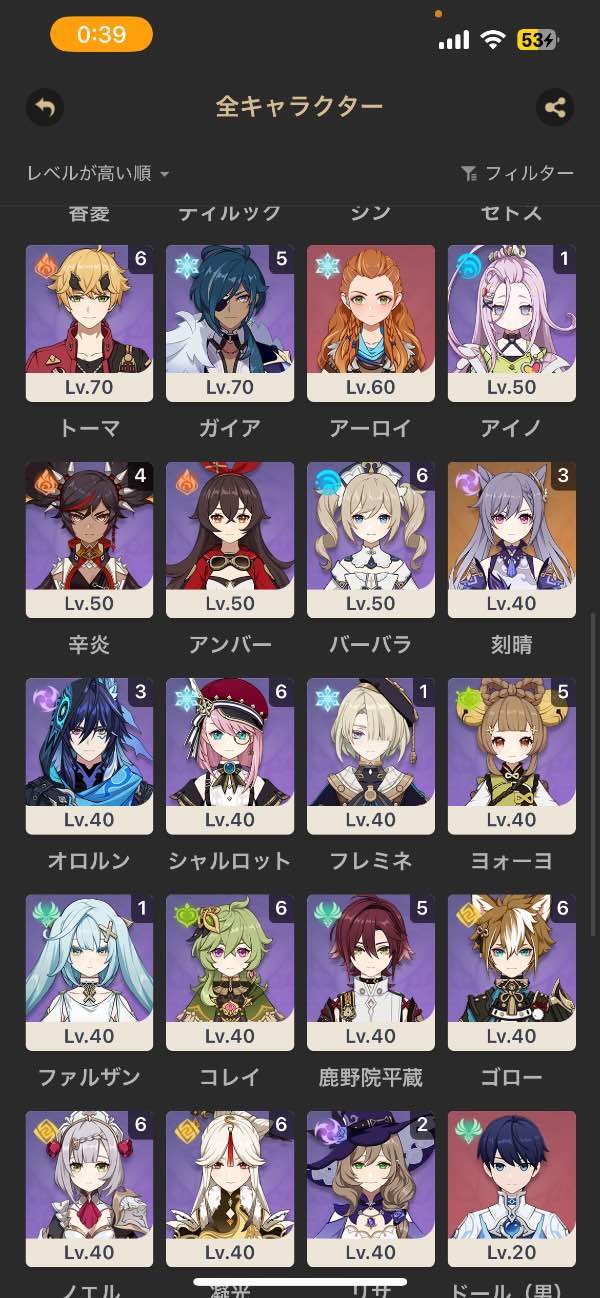Open ゴロー character card

tap(512, 971)
